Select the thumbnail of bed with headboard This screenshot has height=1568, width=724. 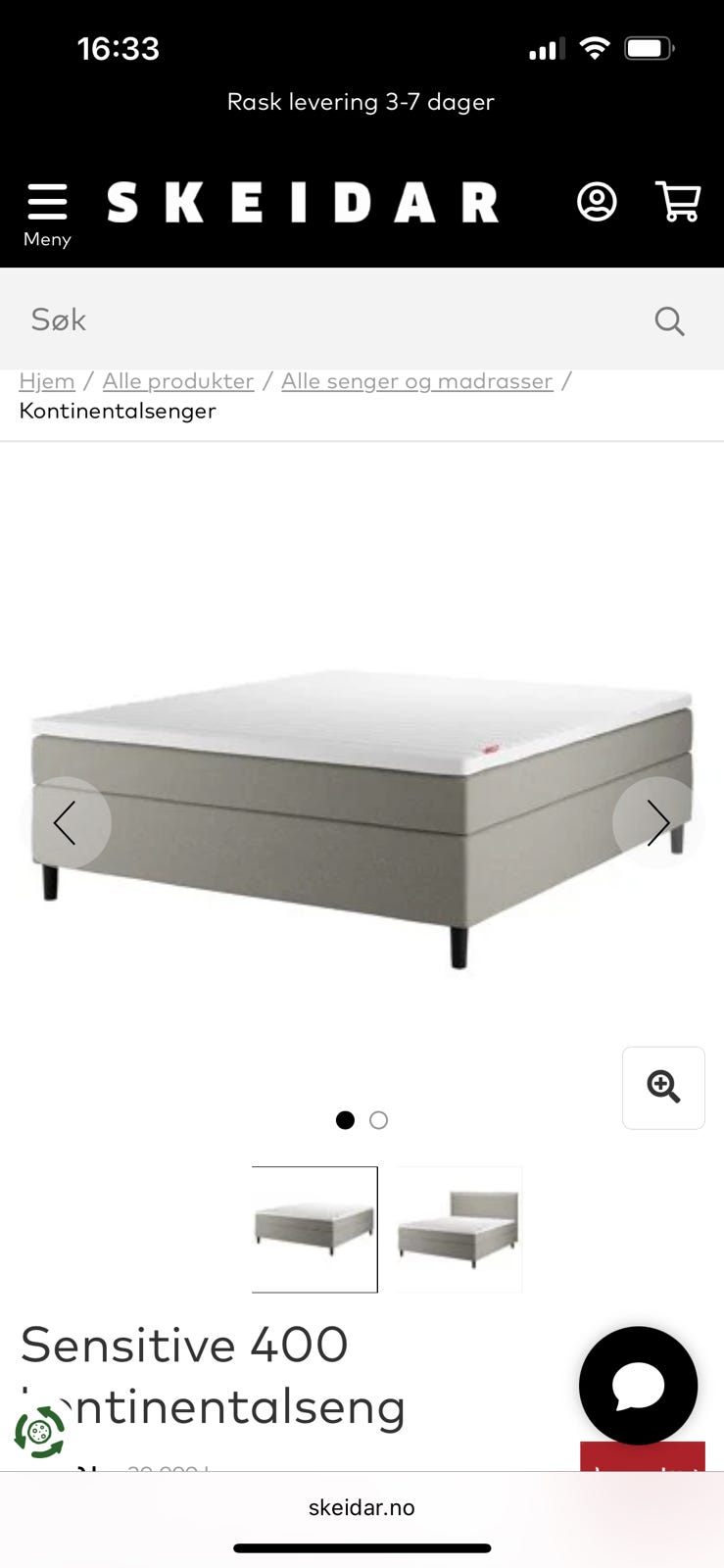459,1230
